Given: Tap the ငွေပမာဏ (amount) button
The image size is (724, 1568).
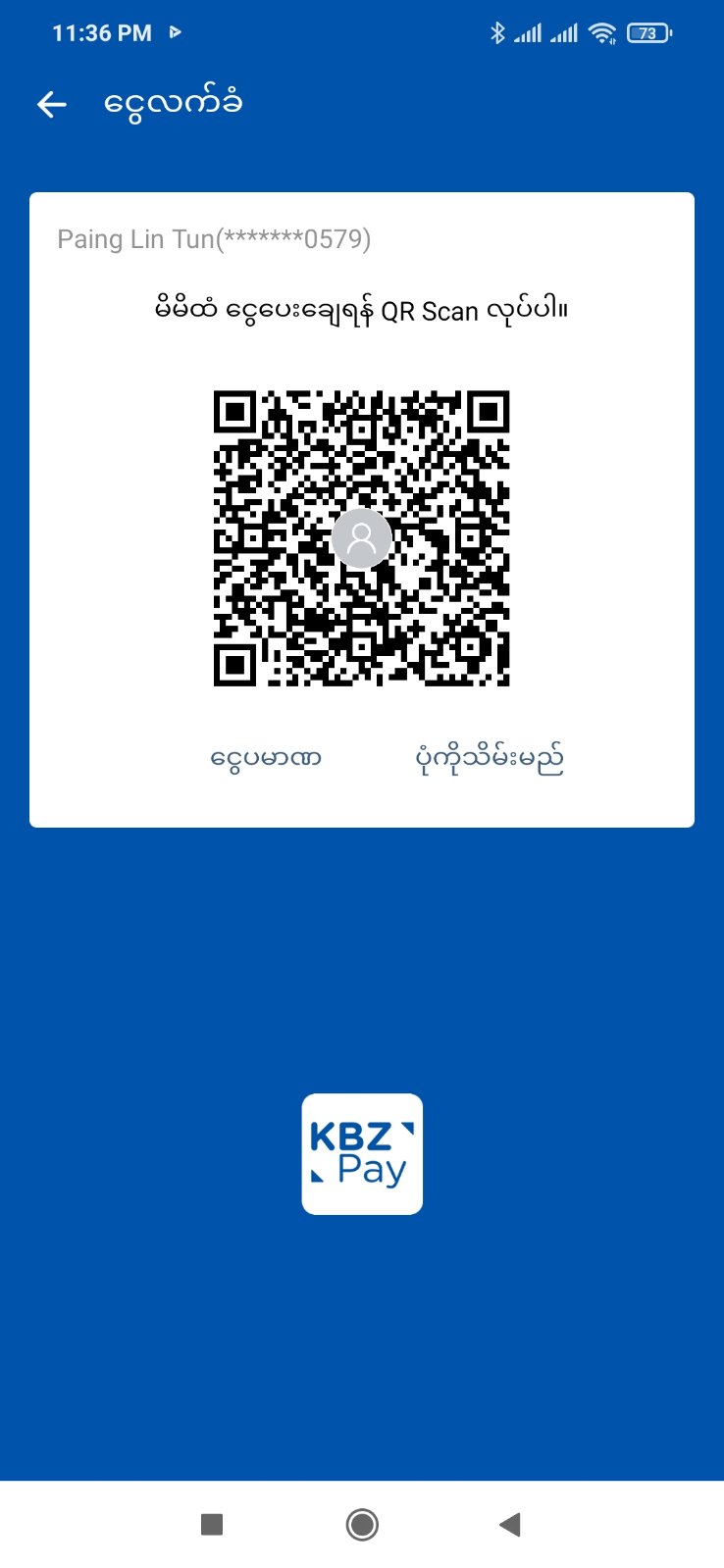Looking at the screenshot, I should coord(266,758).
